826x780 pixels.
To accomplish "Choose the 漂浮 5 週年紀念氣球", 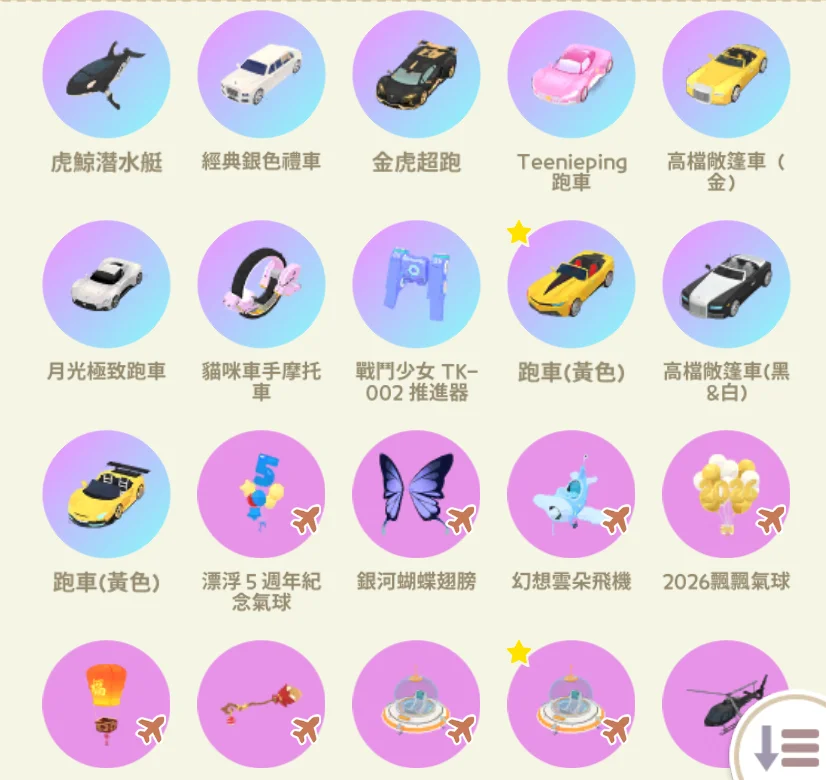I will (261, 494).
